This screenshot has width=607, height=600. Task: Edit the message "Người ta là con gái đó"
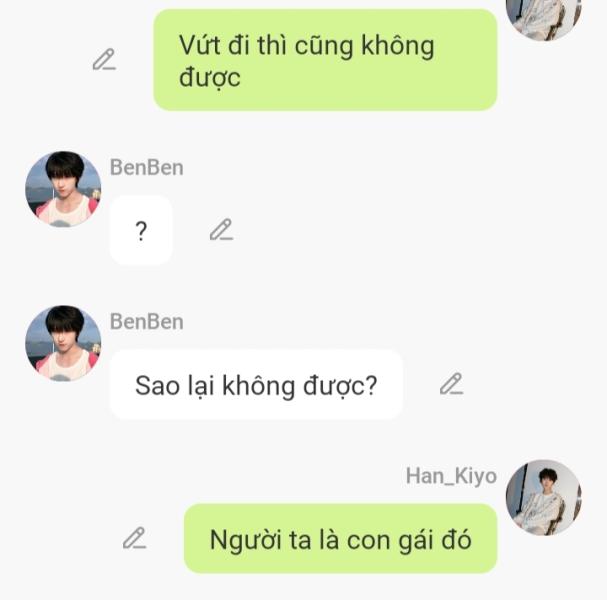(x=134, y=538)
